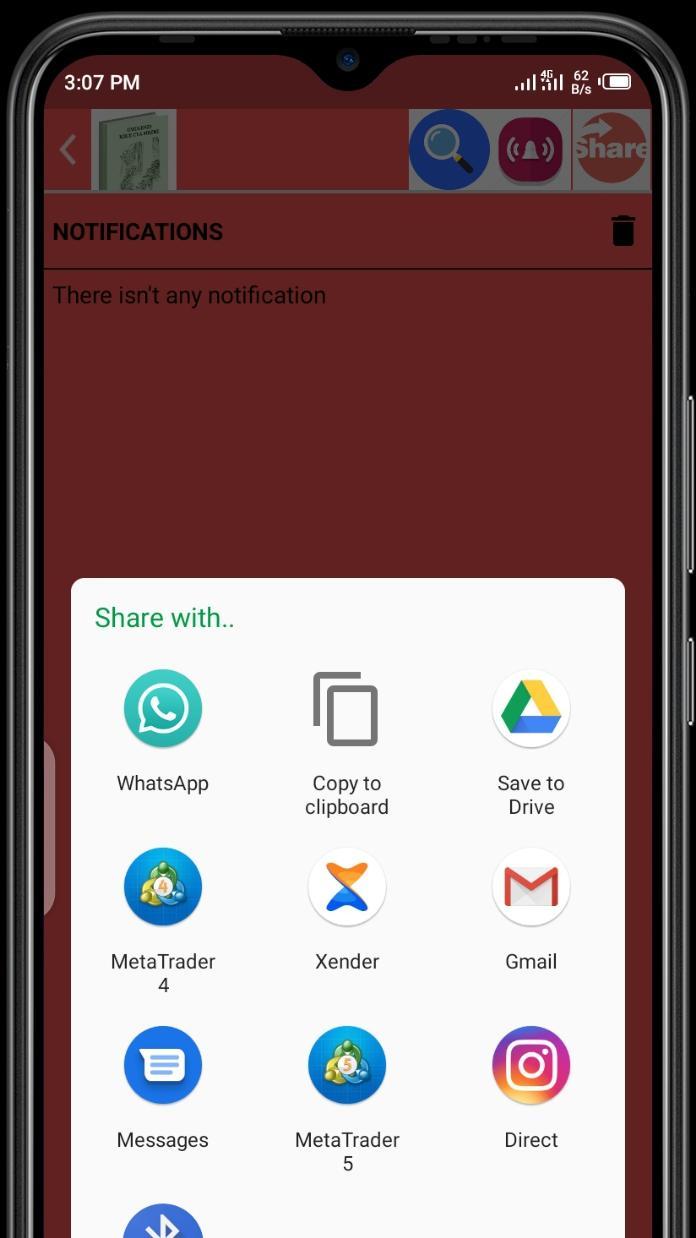
Task: Open the notification bell icon
Action: (530, 149)
